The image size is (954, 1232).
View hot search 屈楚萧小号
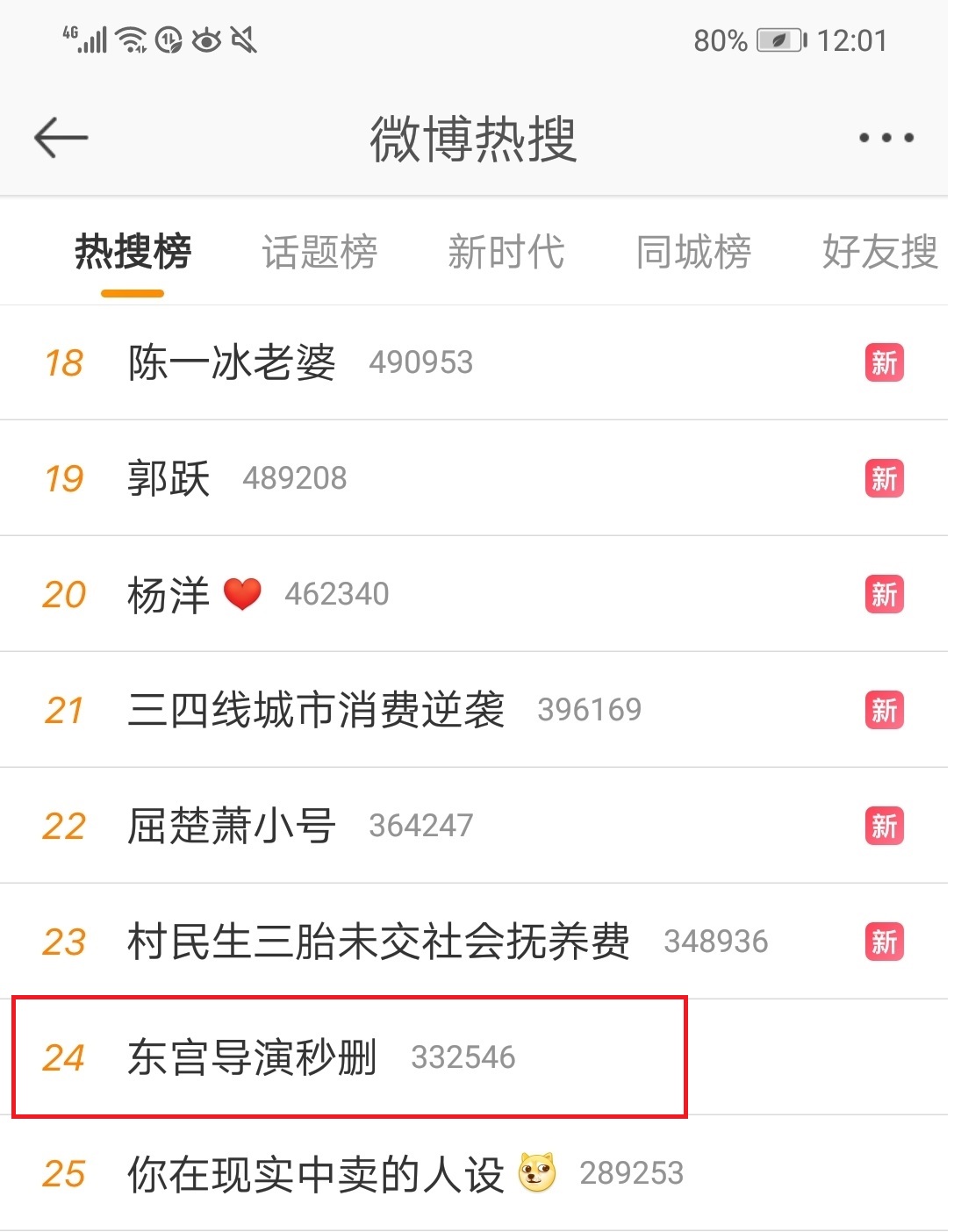pos(232,826)
